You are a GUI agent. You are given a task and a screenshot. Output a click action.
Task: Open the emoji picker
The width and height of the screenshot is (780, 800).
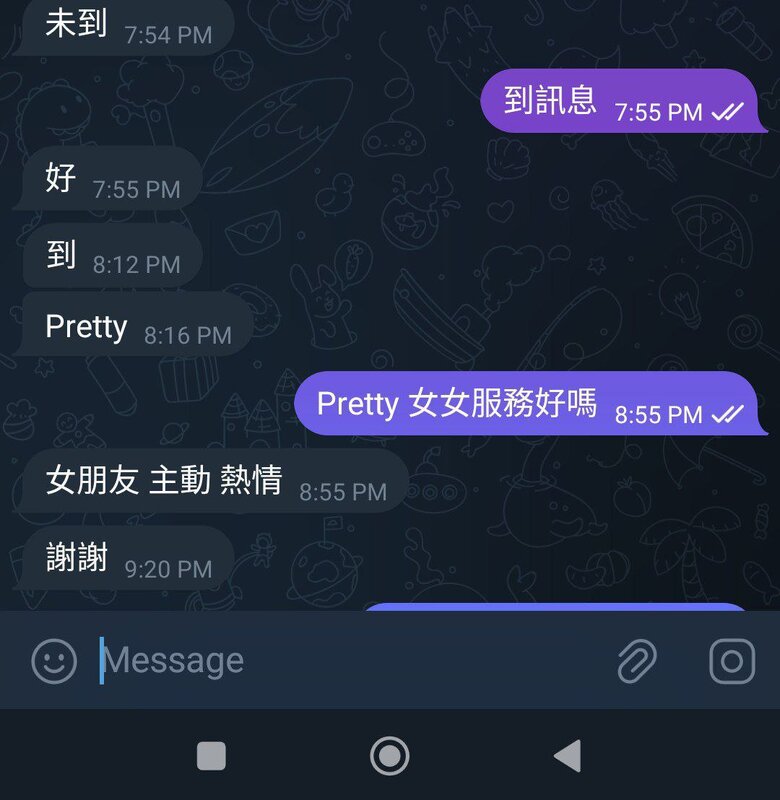pos(54,661)
